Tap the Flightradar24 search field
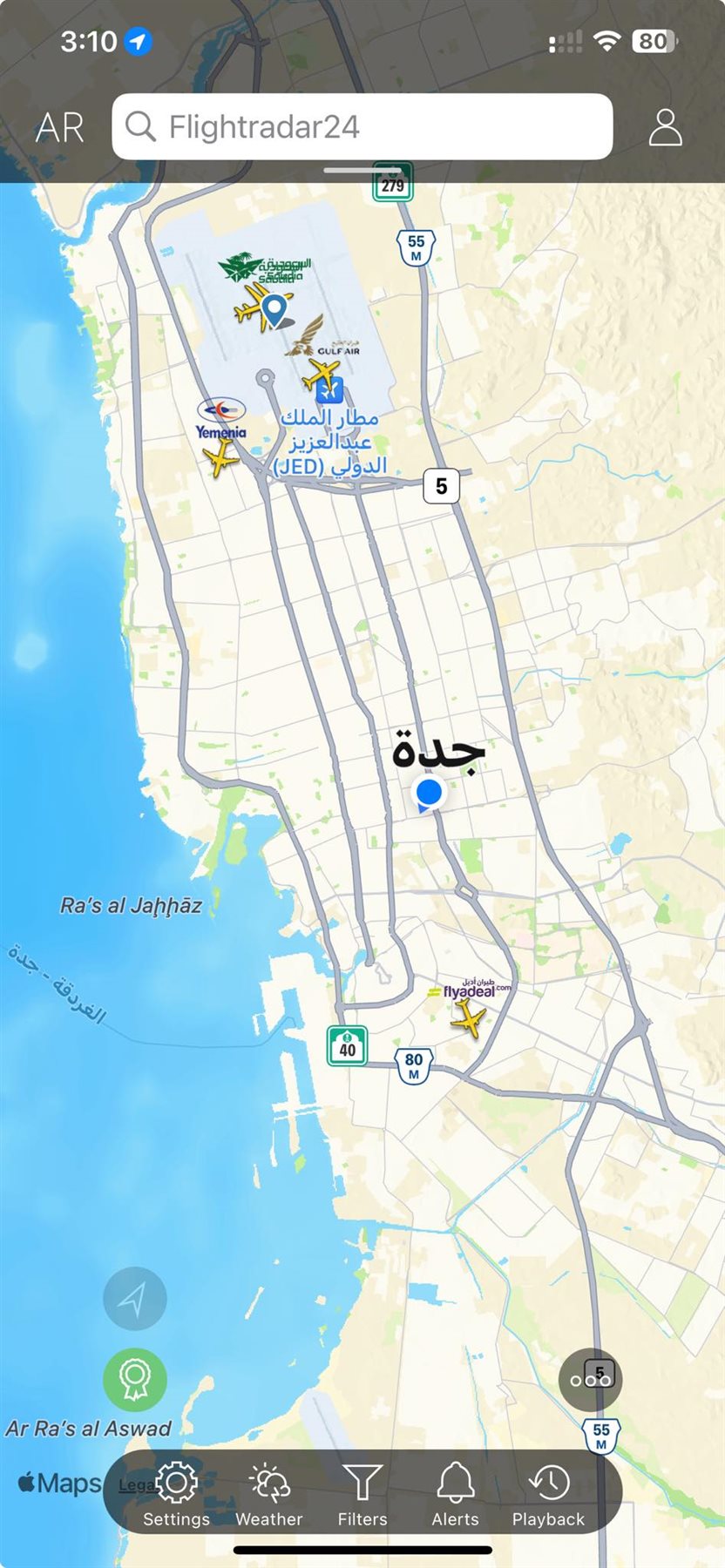Image resolution: width=725 pixels, height=1568 pixels. click(362, 127)
